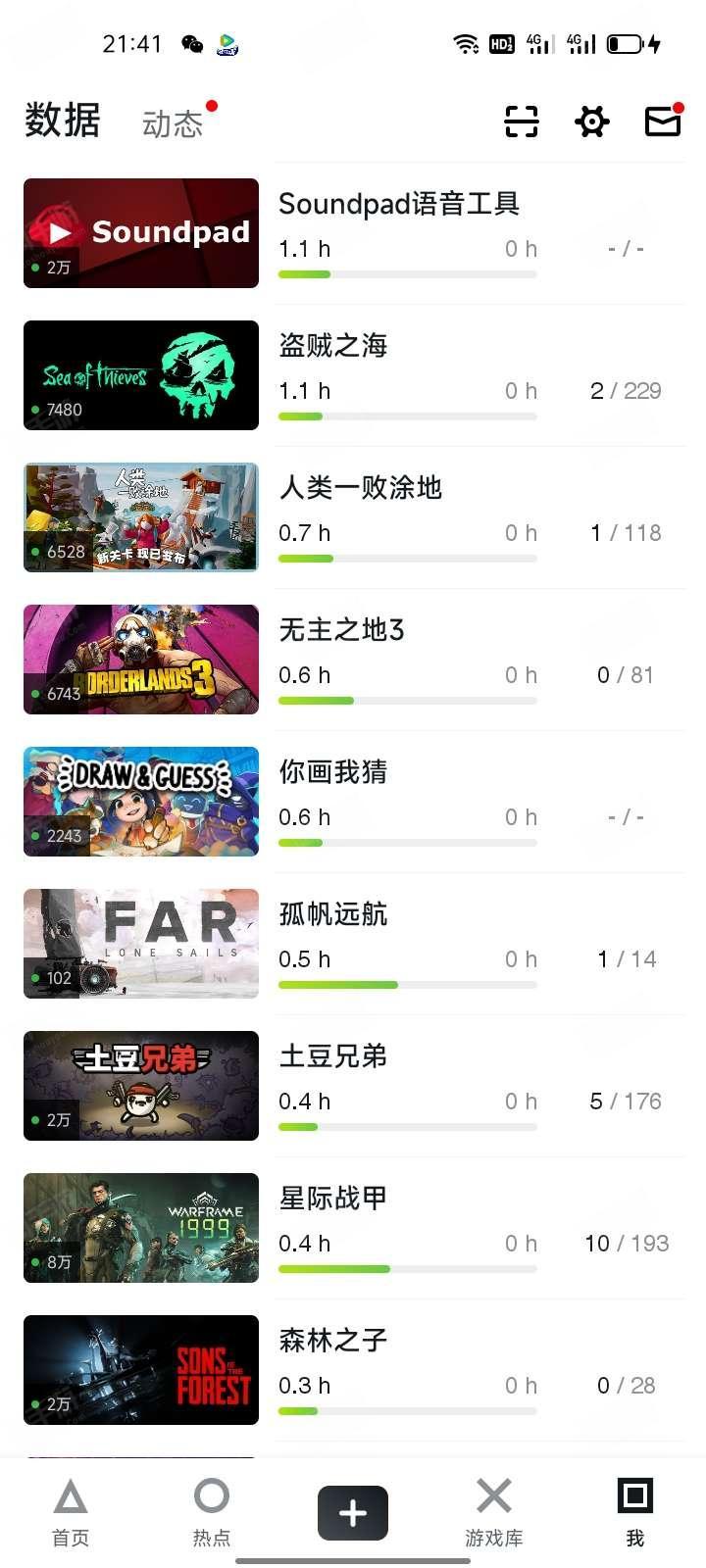The image size is (706, 1568).
Task: Switch to the 动态 tab
Action: coord(173,123)
